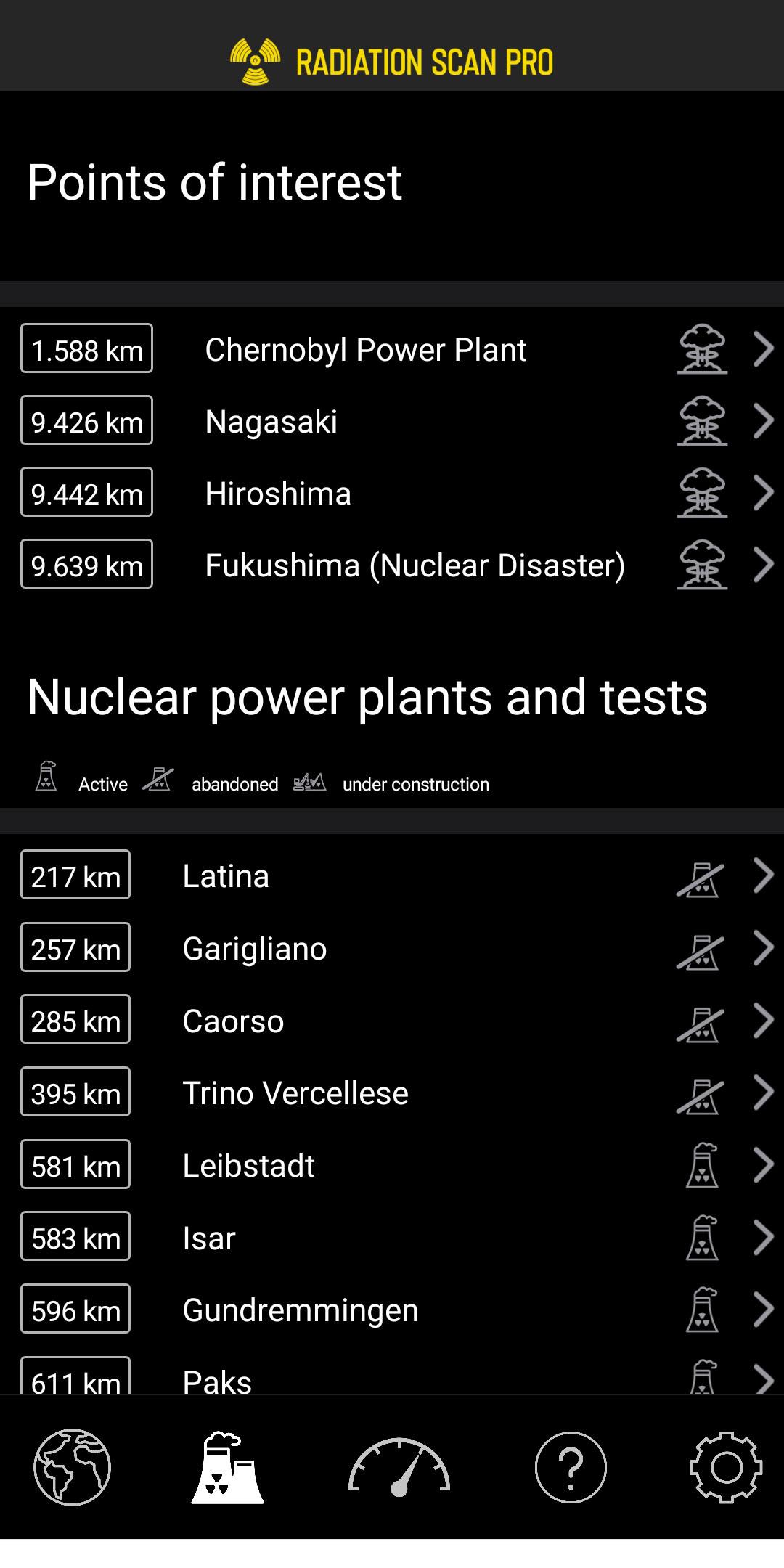
Task: Open the help question mark tab
Action: pos(571,1466)
